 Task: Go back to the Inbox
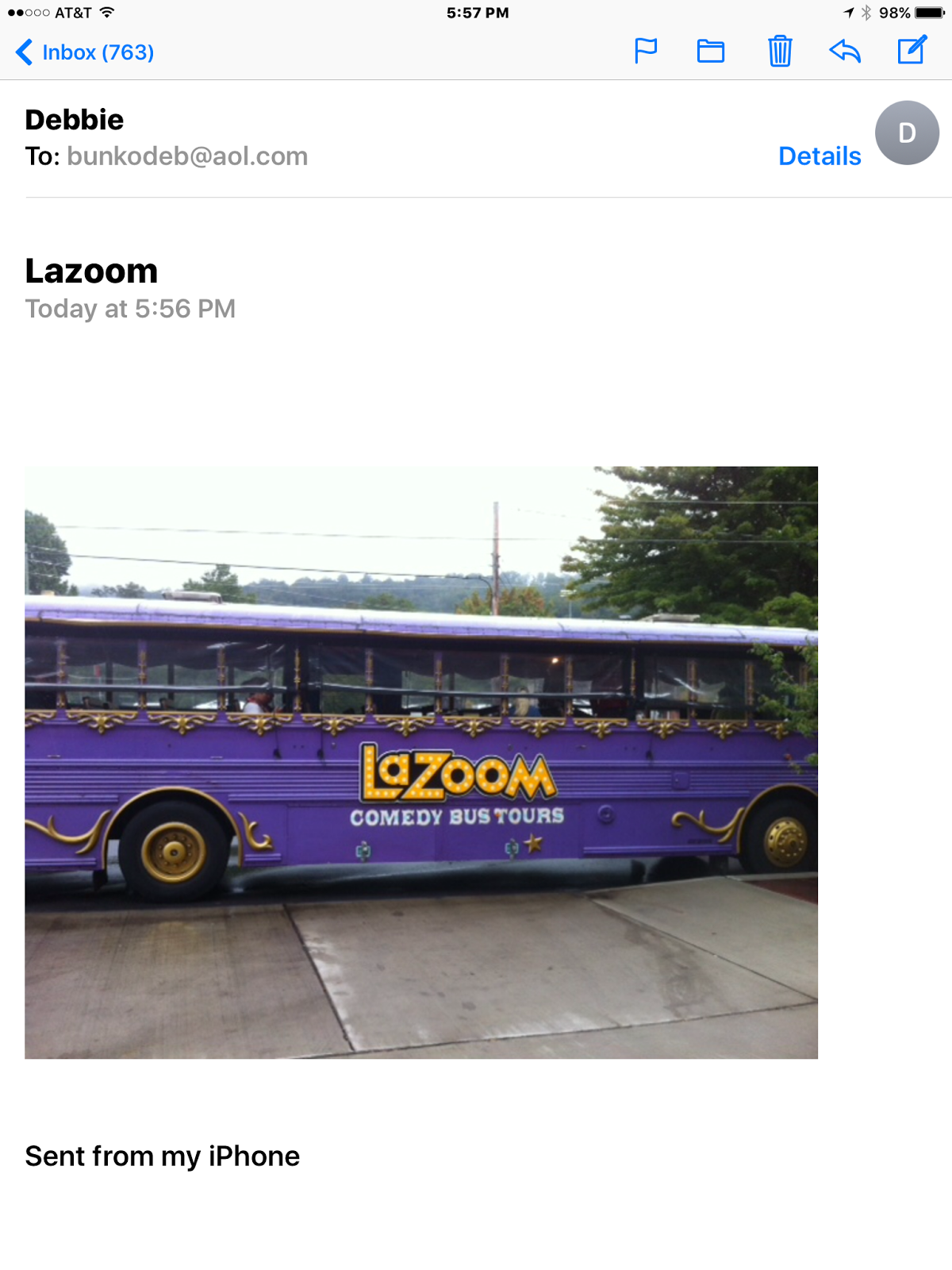coord(85,52)
